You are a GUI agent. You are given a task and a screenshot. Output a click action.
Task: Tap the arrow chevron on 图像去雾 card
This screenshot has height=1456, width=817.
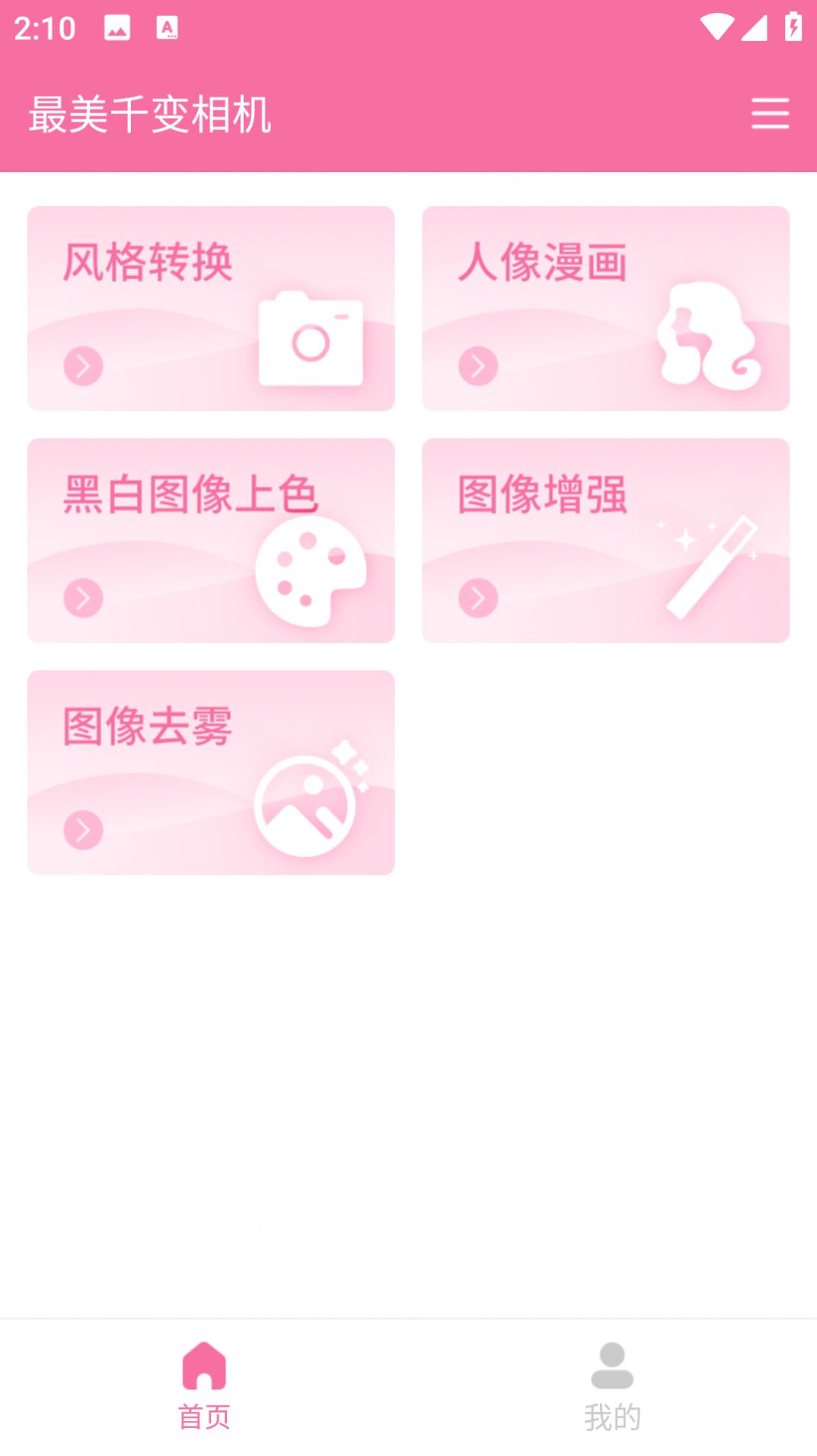click(x=84, y=831)
